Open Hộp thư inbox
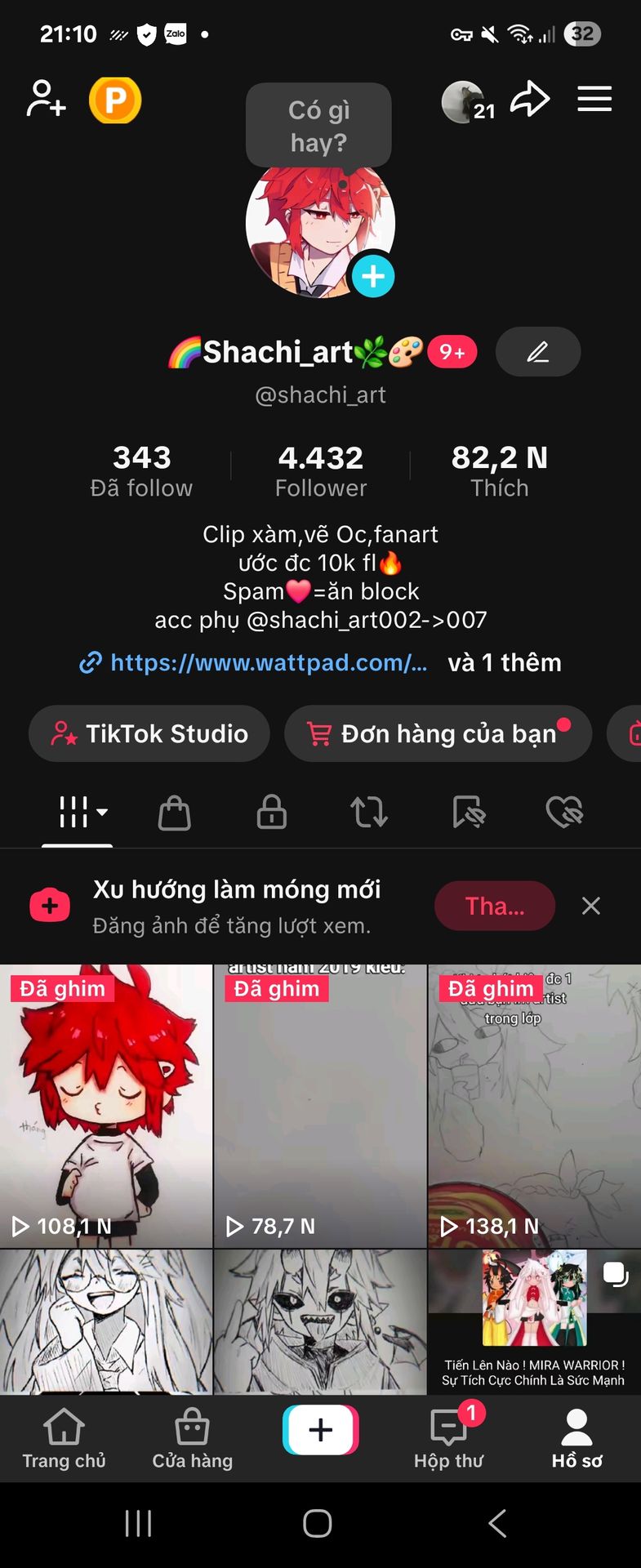Image resolution: width=641 pixels, height=1568 pixels. click(x=449, y=1439)
